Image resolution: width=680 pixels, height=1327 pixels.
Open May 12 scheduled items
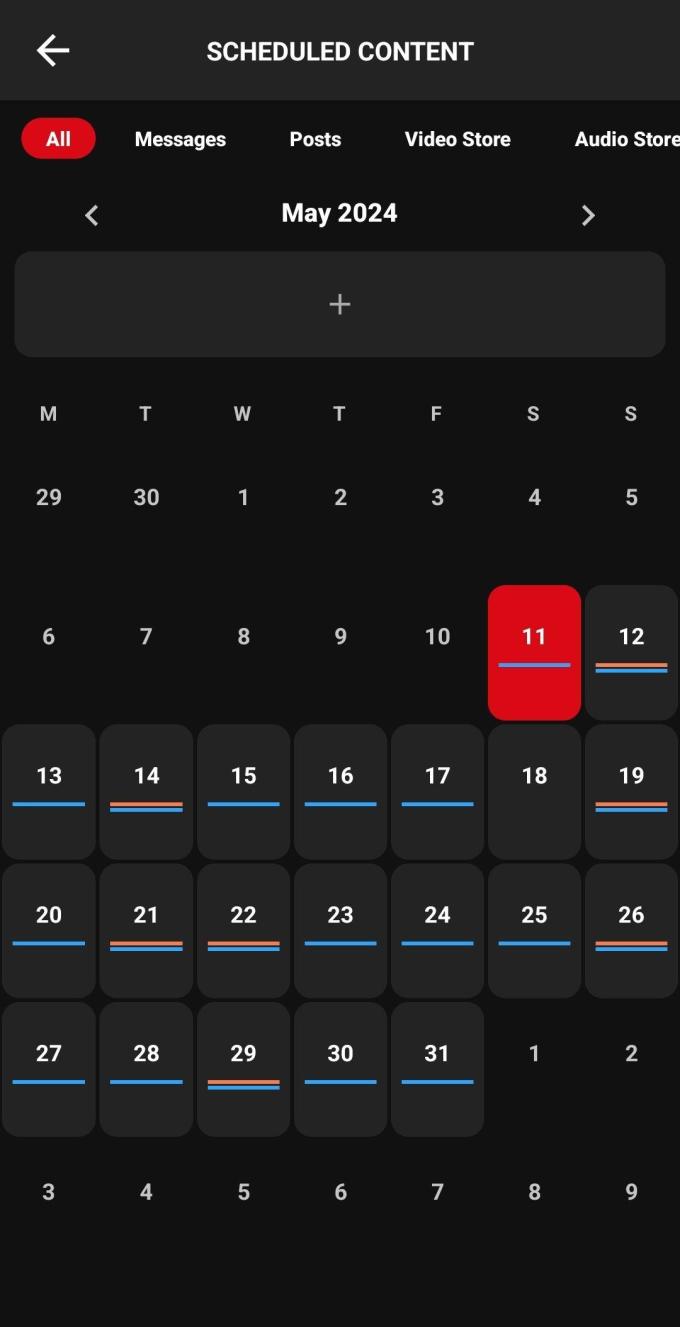(x=631, y=652)
